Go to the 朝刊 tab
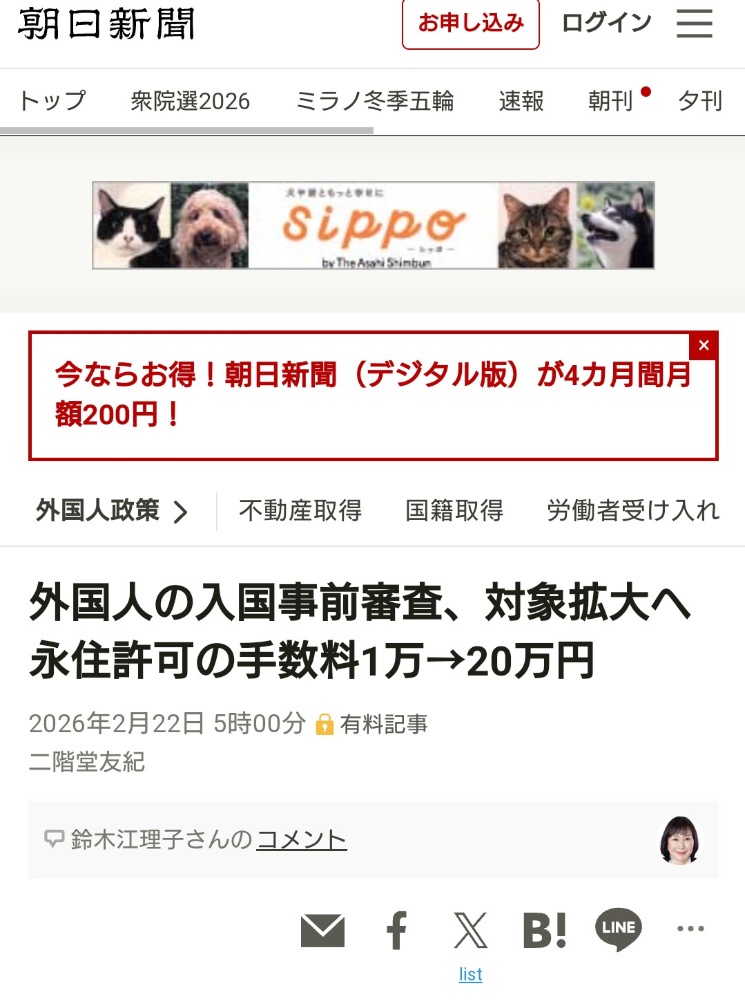The height and width of the screenshot is (1000, 745). (x=610, y=101)
